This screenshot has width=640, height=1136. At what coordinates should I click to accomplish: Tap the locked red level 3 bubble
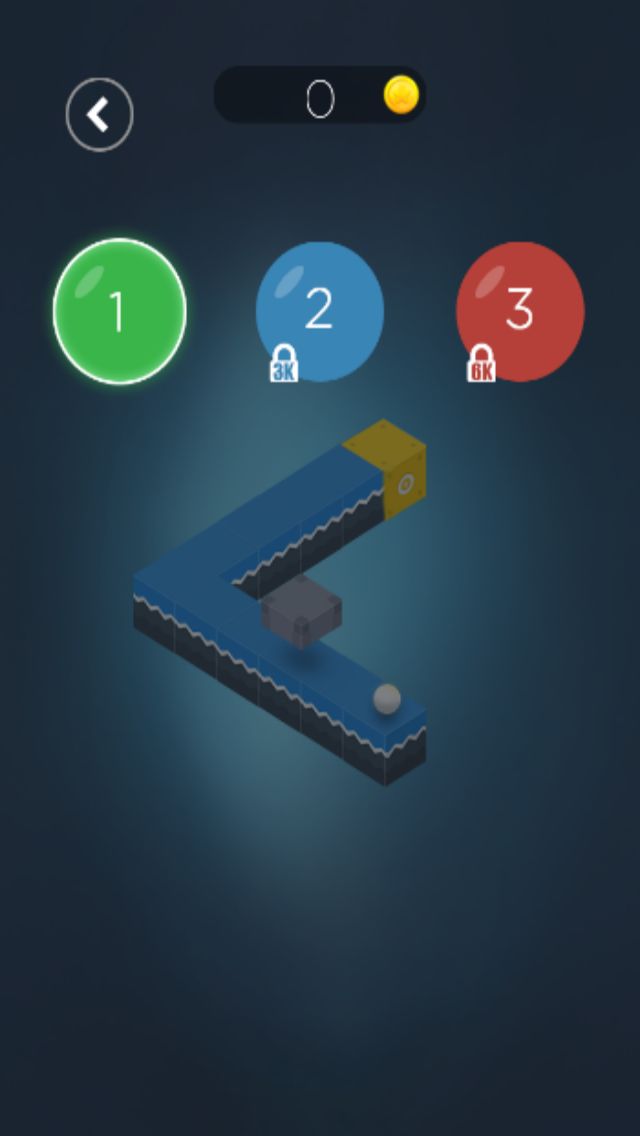coord(520,312)
